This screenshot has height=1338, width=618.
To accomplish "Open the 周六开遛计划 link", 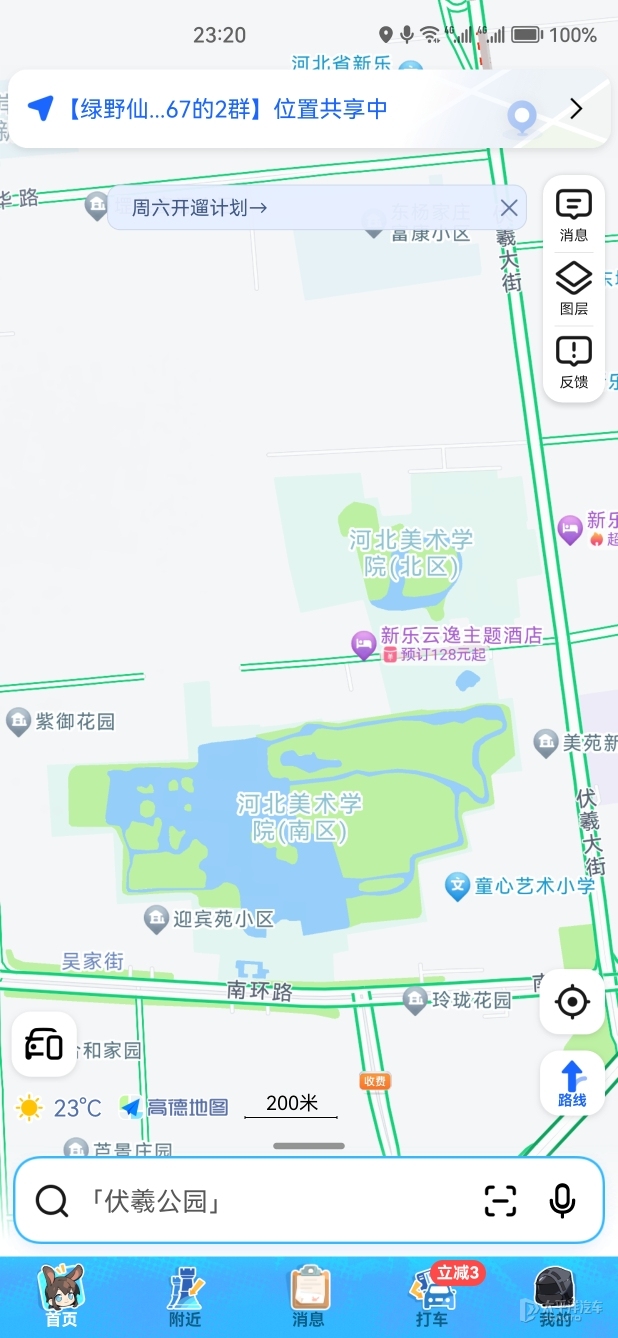I will (200, 208).
